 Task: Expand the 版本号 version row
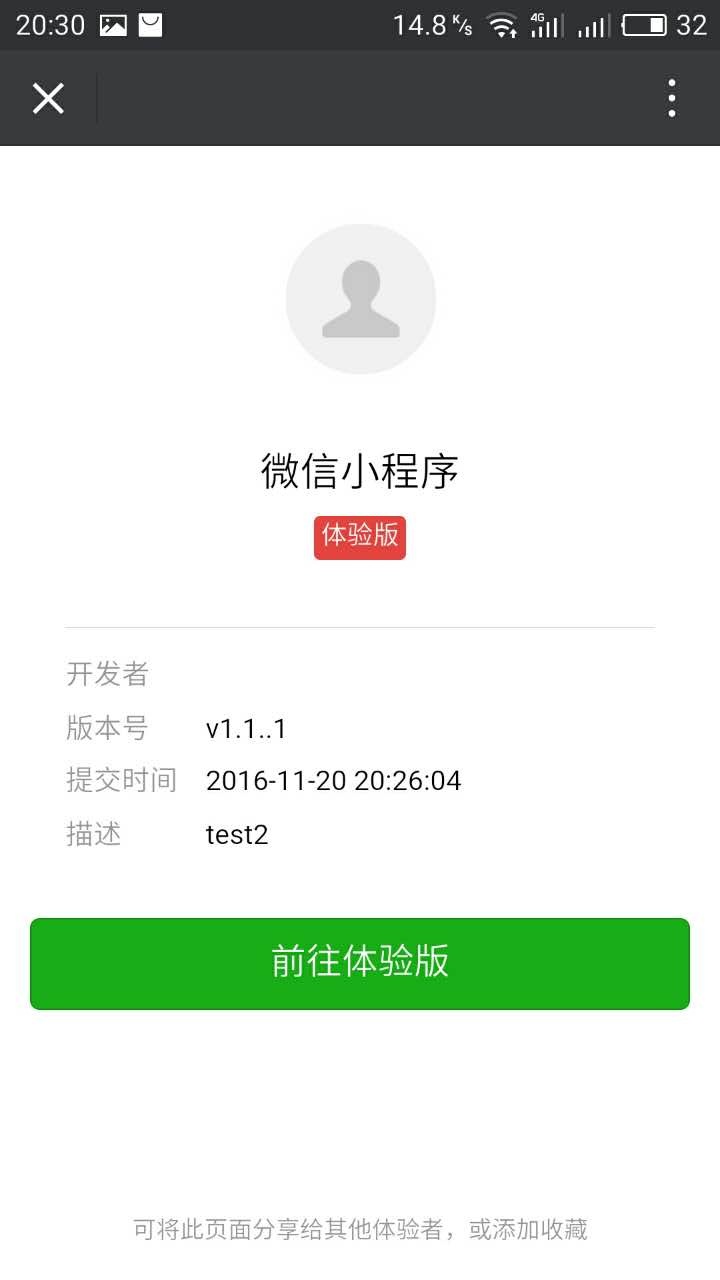click(x=106, y=728)
